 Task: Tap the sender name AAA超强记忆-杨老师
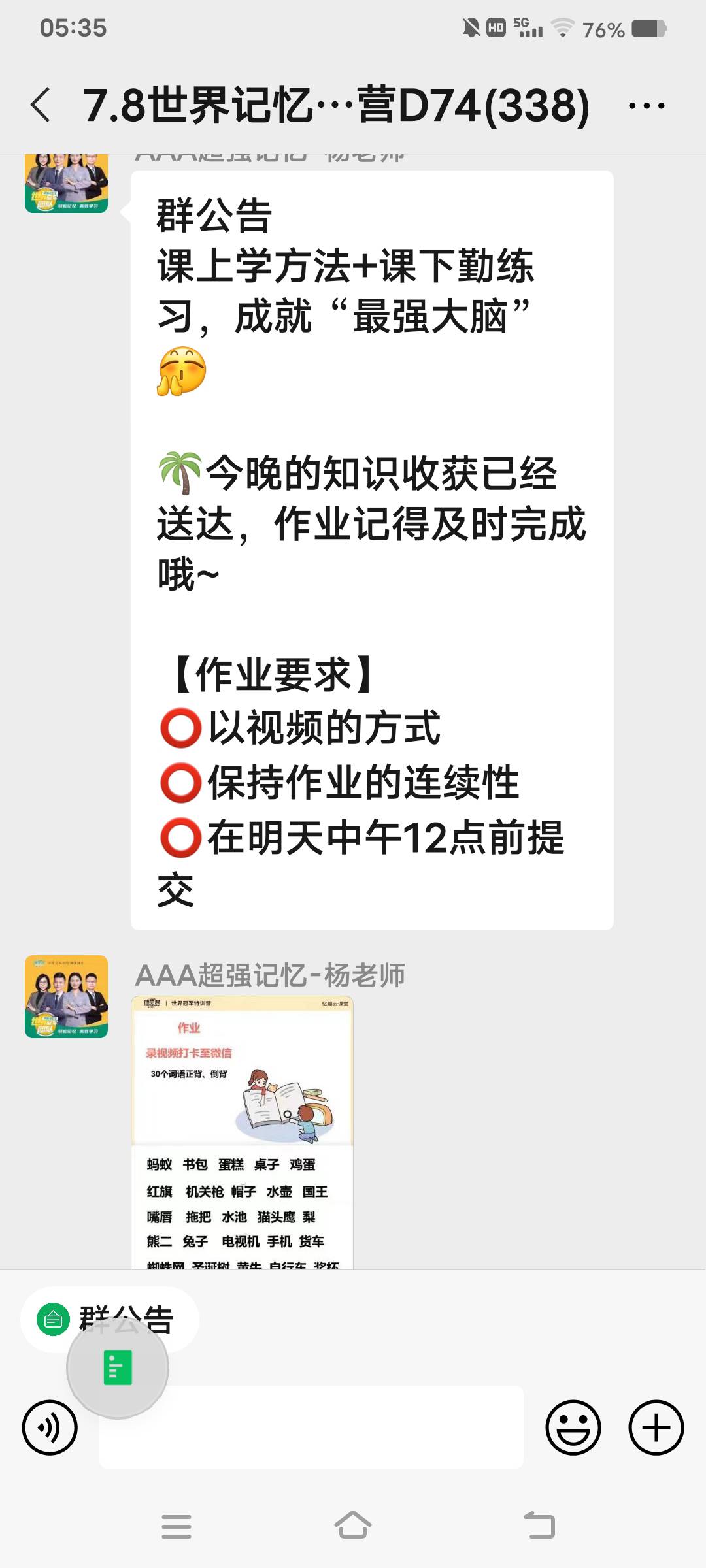270,975
